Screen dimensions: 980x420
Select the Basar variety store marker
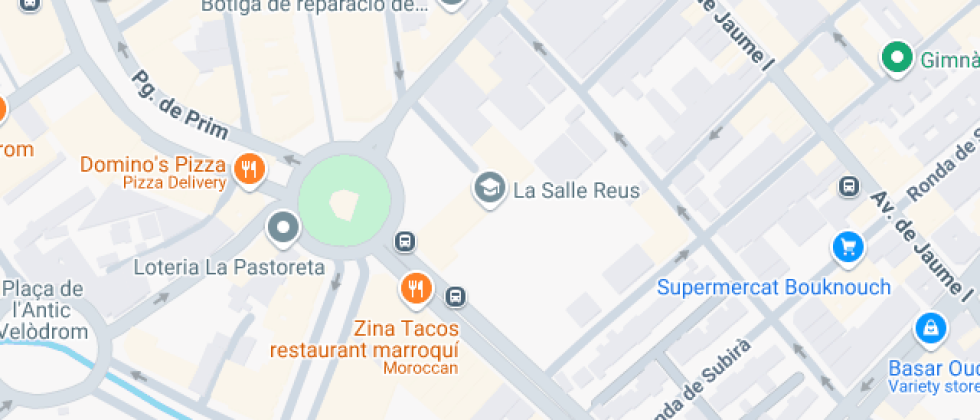(930, 327)
